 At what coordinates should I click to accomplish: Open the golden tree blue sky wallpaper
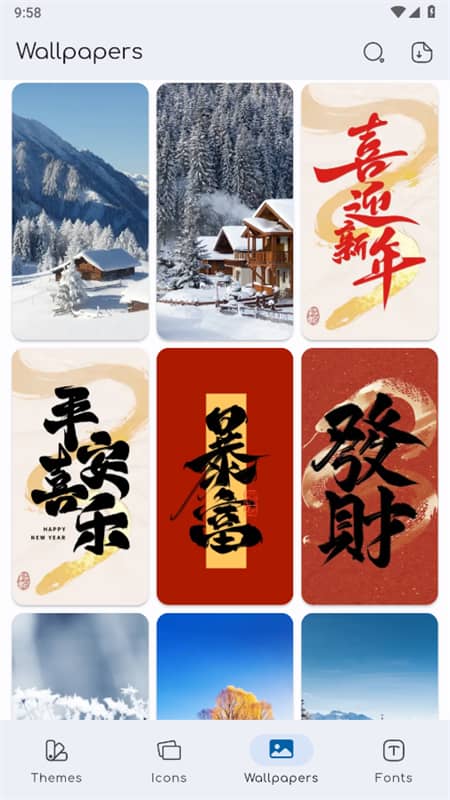pos(225,666)
